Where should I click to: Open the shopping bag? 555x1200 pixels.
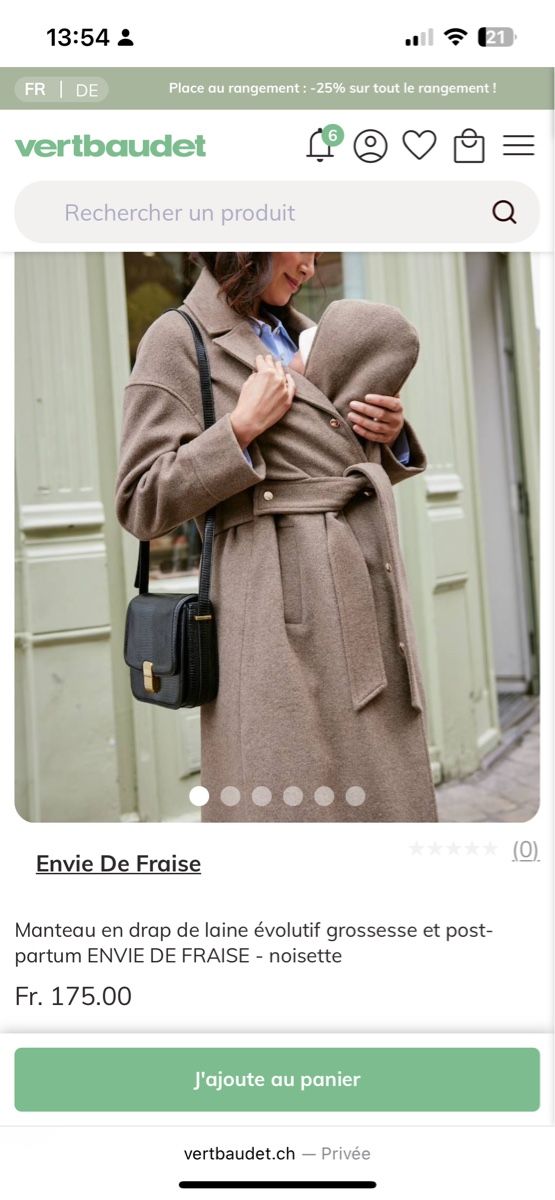469,146
